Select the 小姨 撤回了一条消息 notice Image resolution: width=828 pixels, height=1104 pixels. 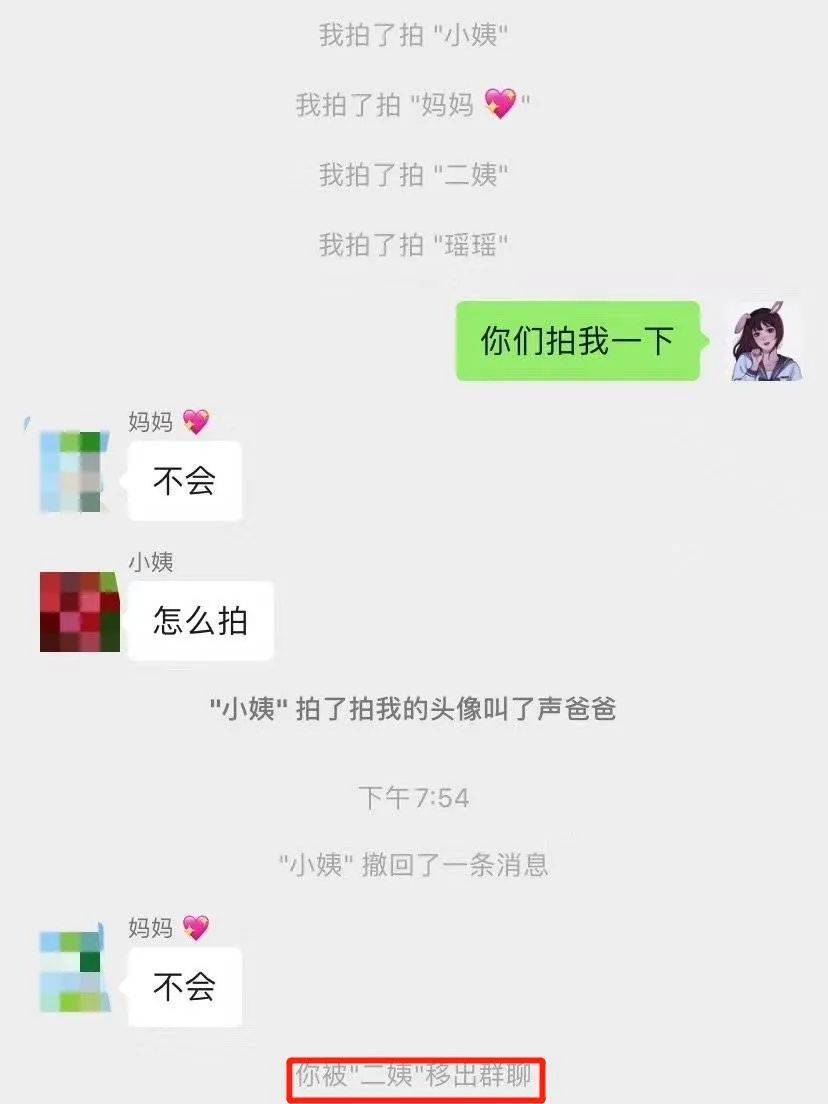(414, 866)
